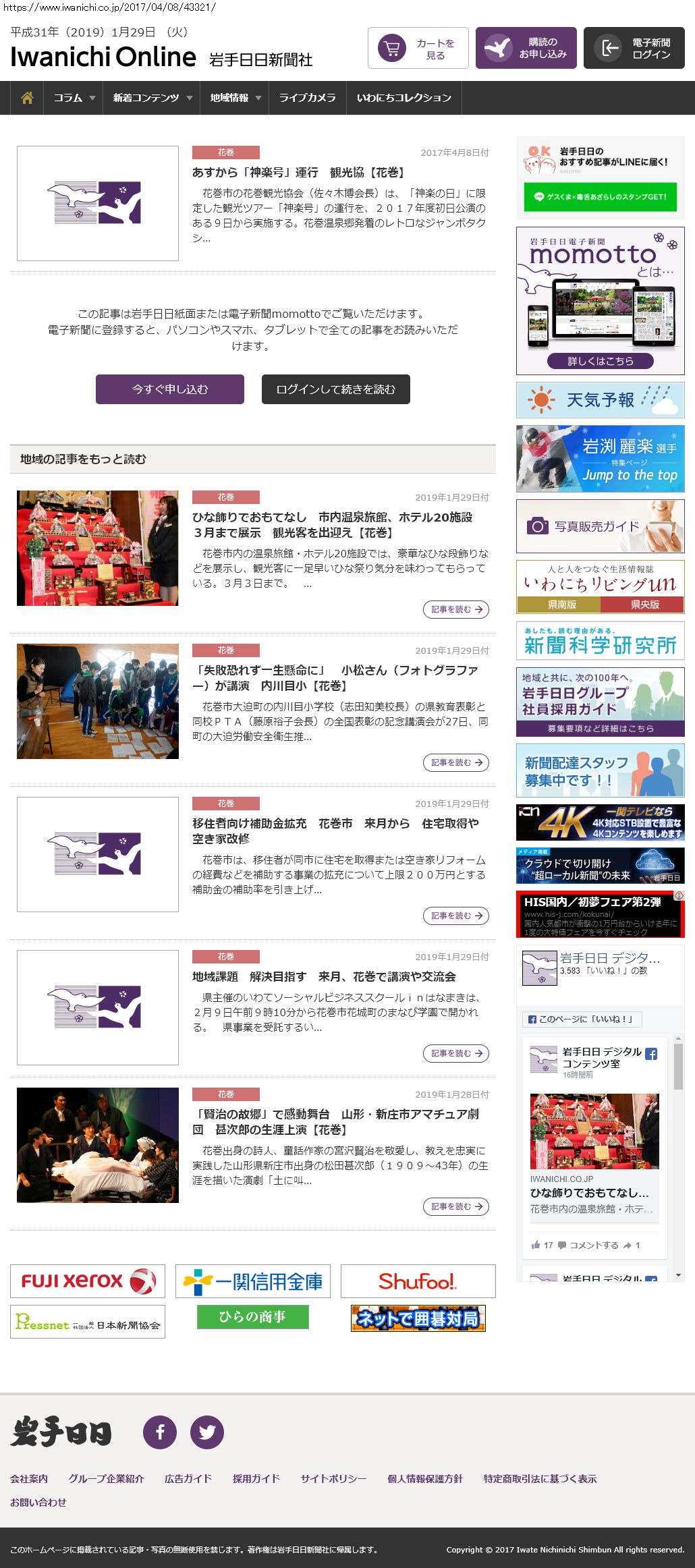
Task: Go to the home icon in the nav bar
Action: 27,98
